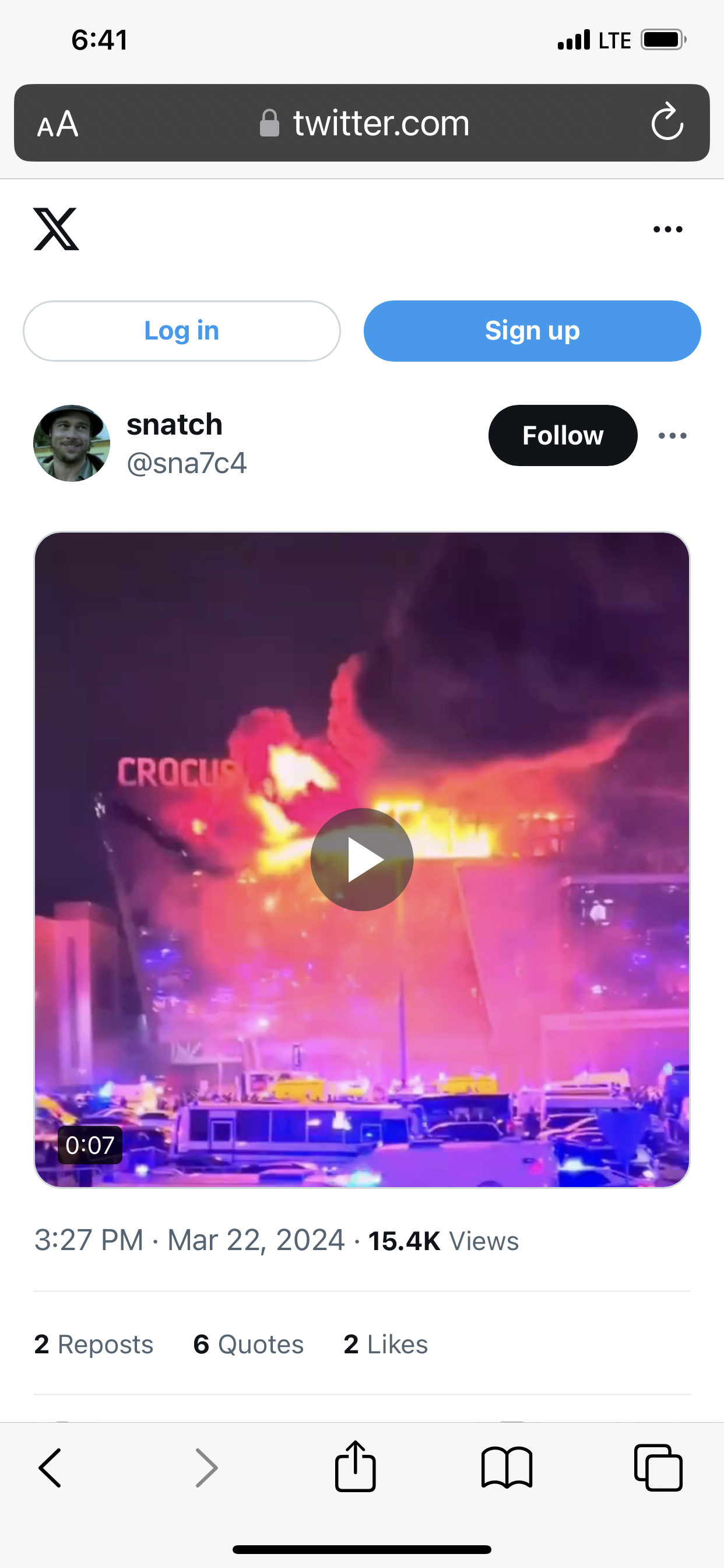View the 2 Likes list
The height and width of the screenshot is (1568, 724).
coord(386,1344)
